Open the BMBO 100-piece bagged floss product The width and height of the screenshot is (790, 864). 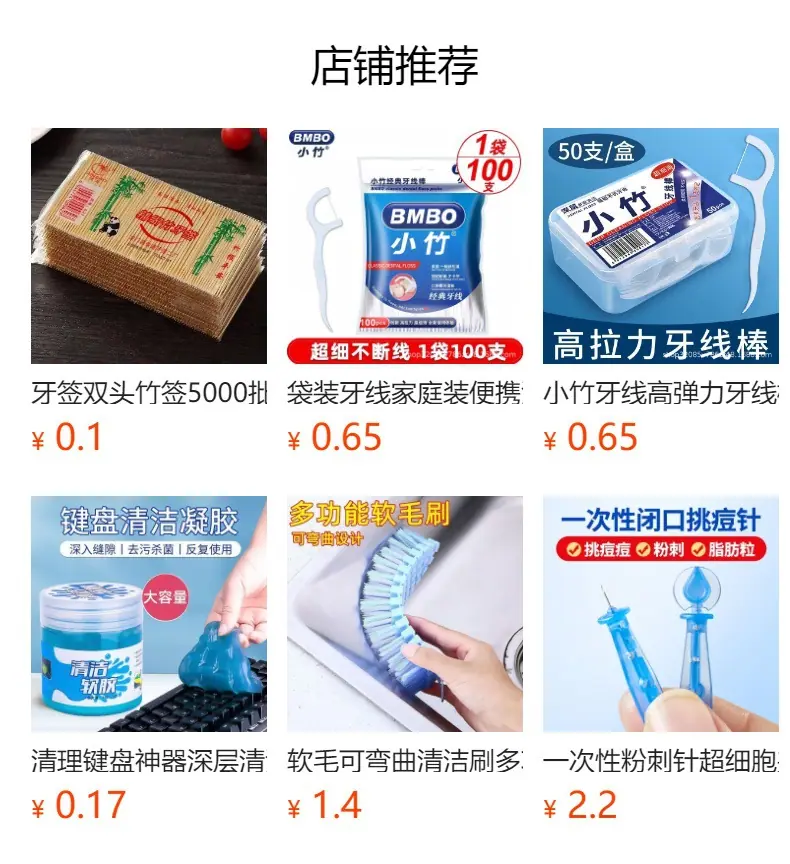tap(405, 246)
